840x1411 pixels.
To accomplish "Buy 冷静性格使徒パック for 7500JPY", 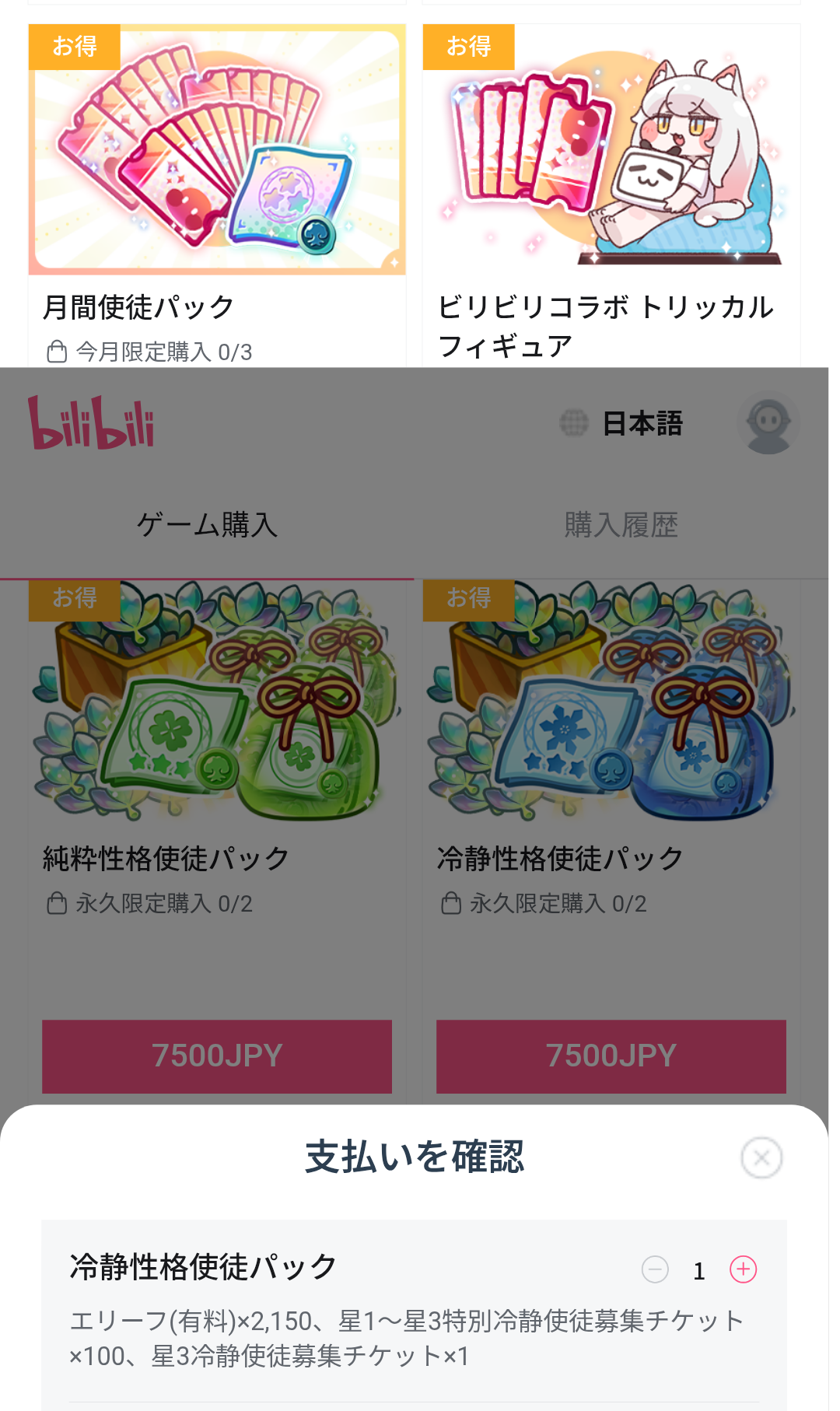I will click(x=611, y=1056).
